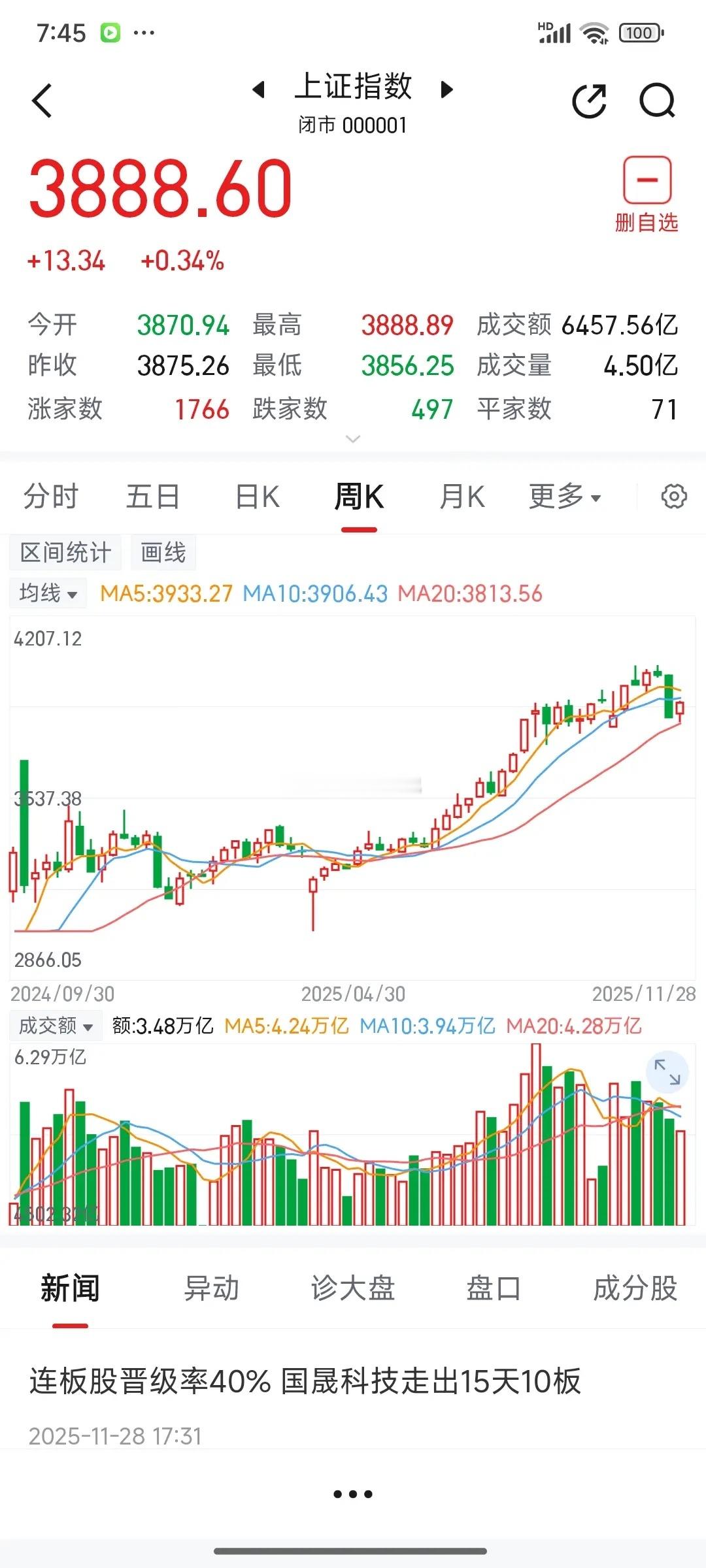Expand more quote details via down chevron

point(353,439)
